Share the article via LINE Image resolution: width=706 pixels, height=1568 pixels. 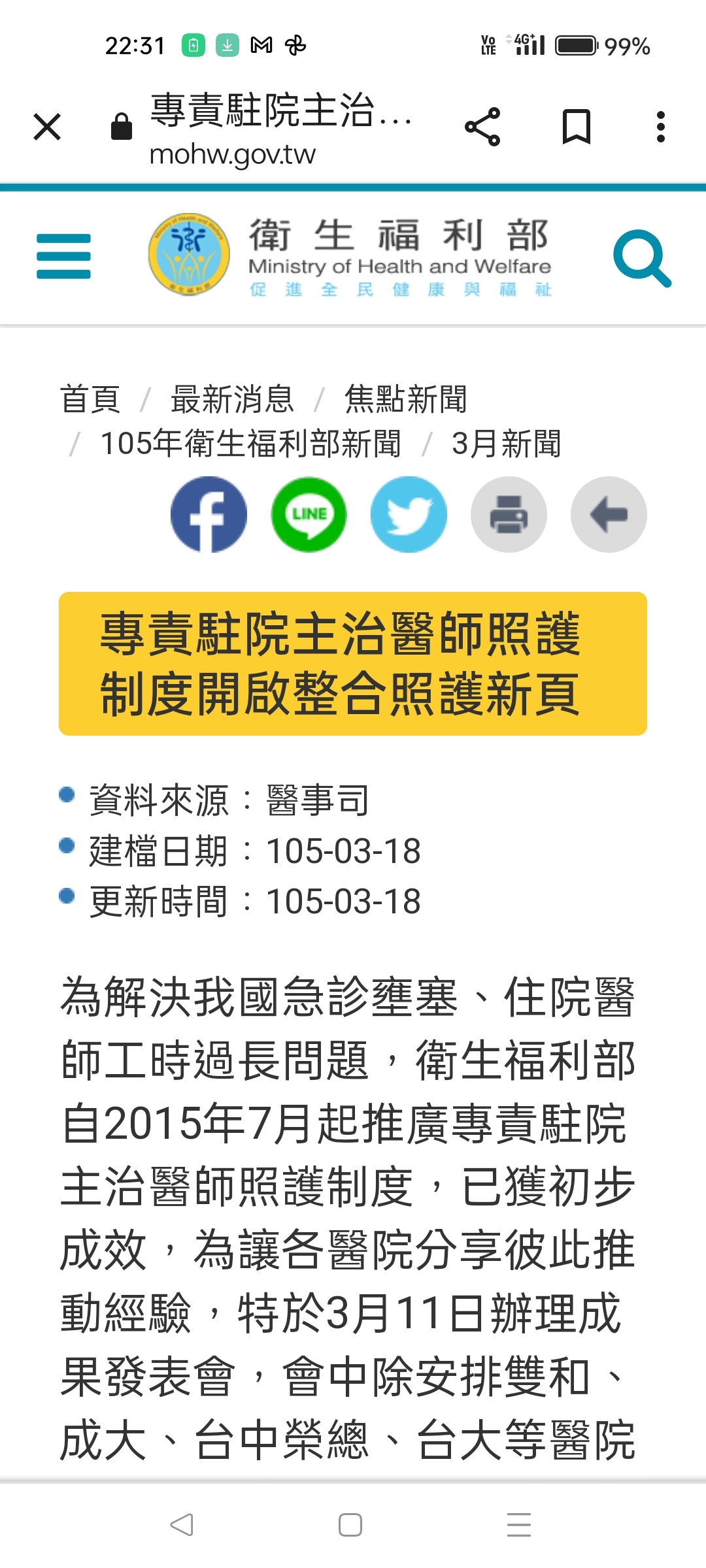click(309, 514)
